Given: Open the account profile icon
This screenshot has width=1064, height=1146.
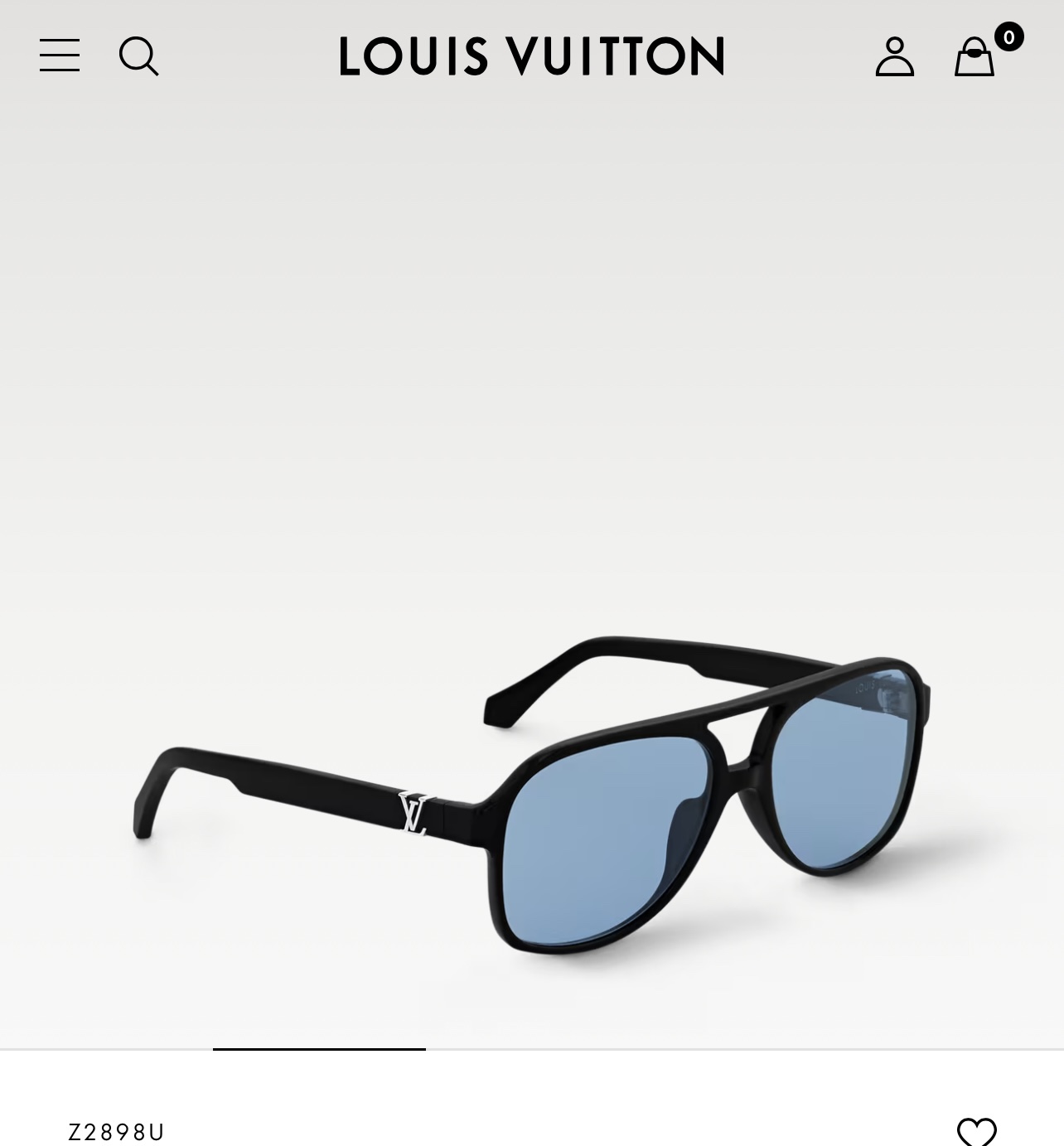Looking at the screenshot, I should (894, 56).
